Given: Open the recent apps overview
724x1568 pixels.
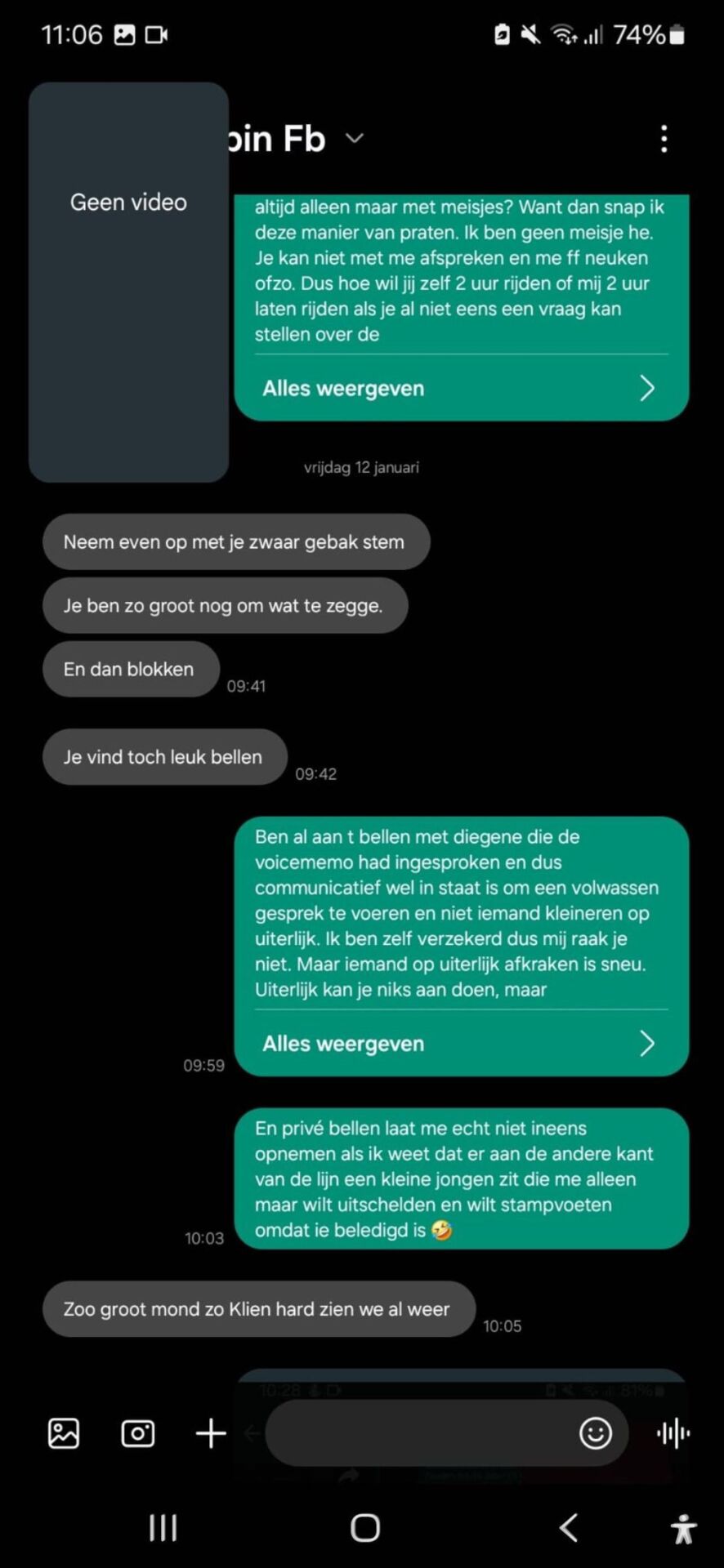Looking at the screenshot, I should point(163,1527).
